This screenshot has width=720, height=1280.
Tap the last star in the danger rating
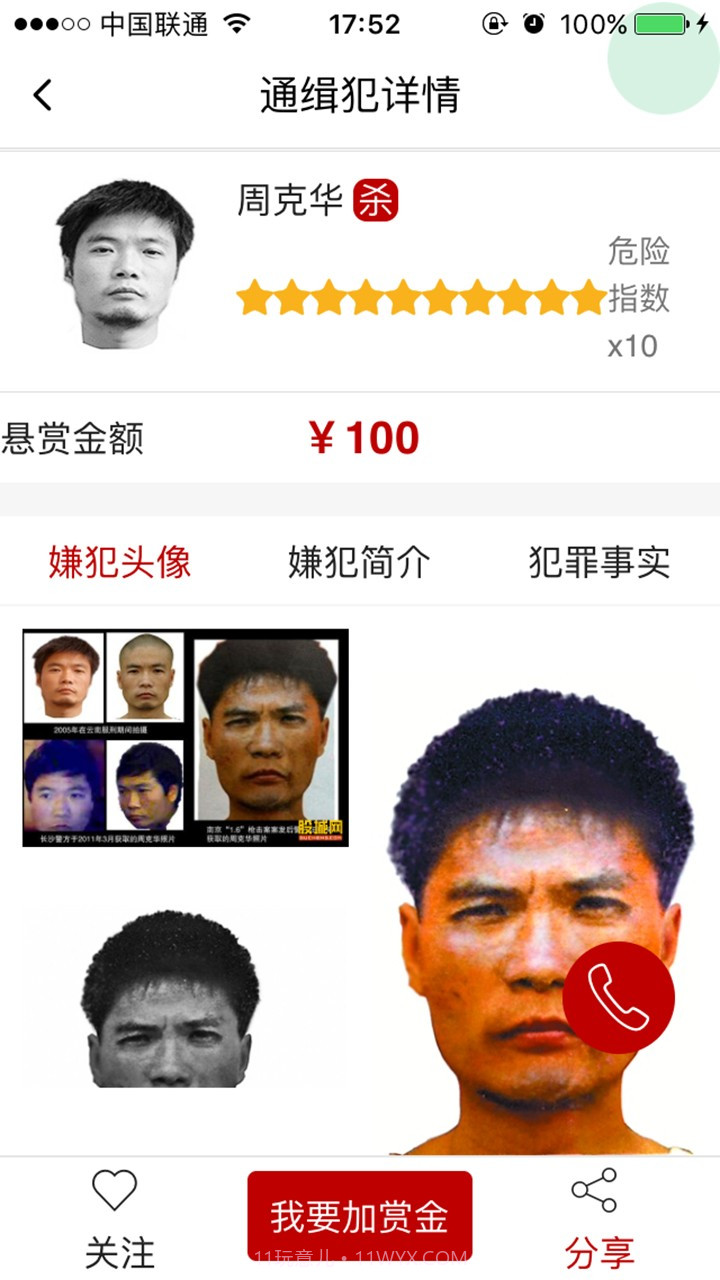585,297
